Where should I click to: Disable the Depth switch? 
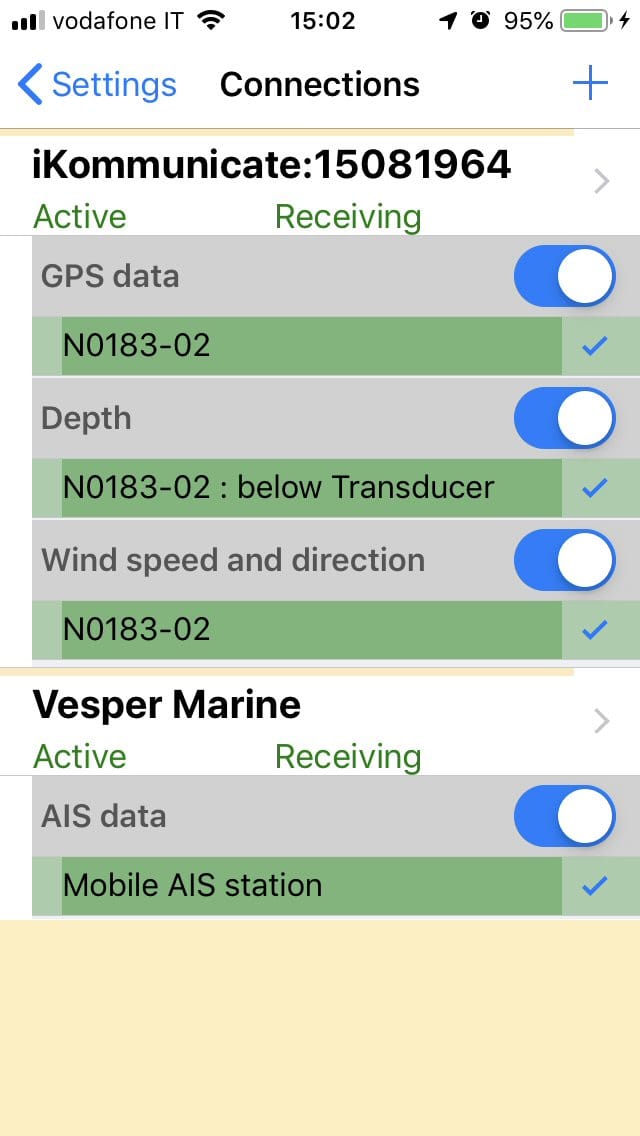(x=565, y=418)
